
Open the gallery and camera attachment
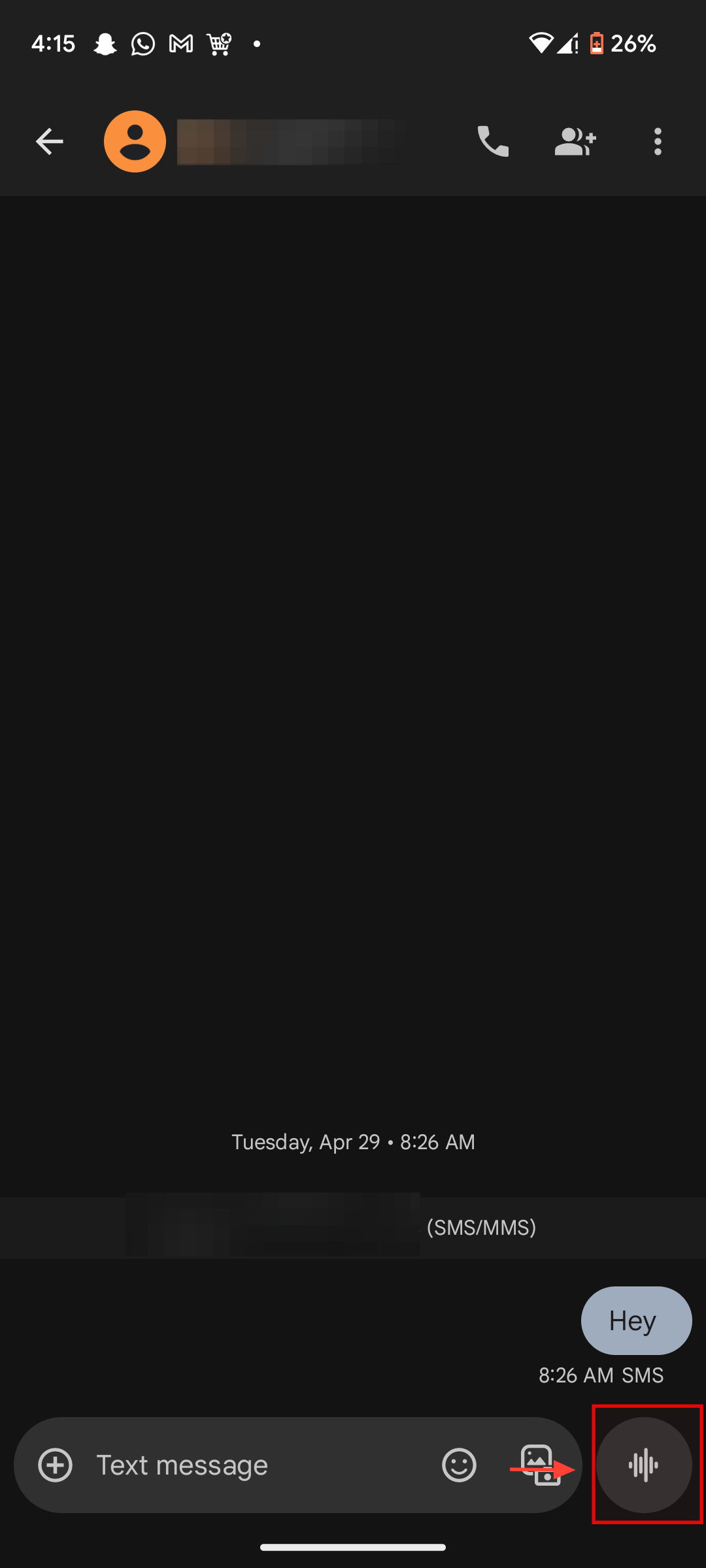click(540, 1465)
